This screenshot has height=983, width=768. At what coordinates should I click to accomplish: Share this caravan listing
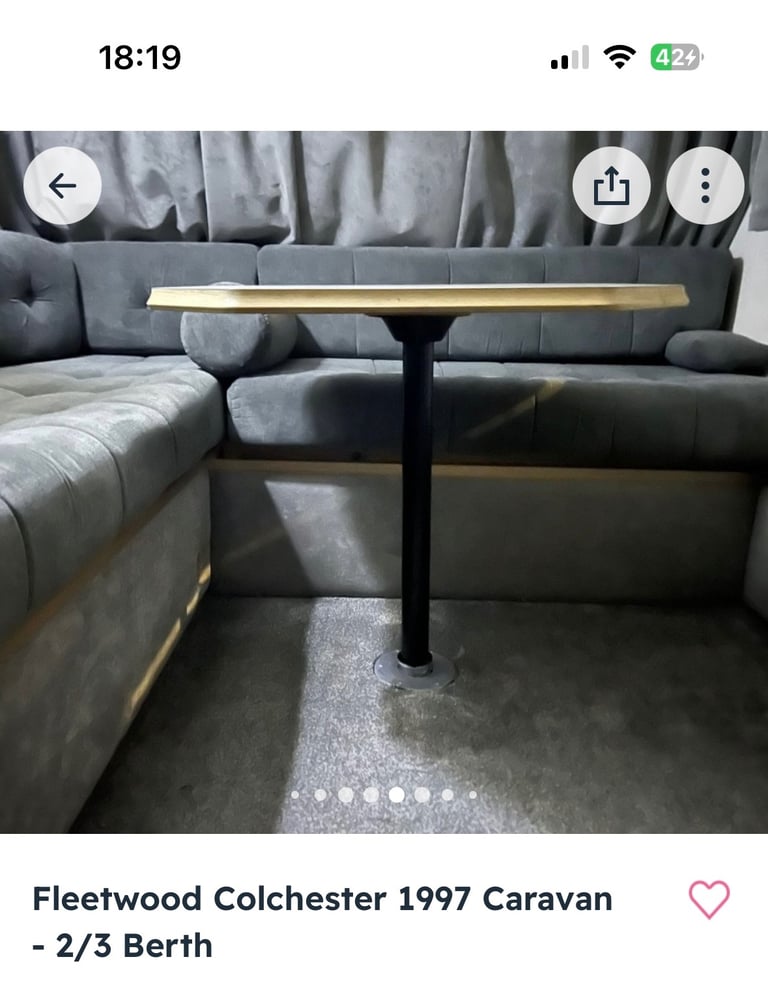[x=611, y=186]
